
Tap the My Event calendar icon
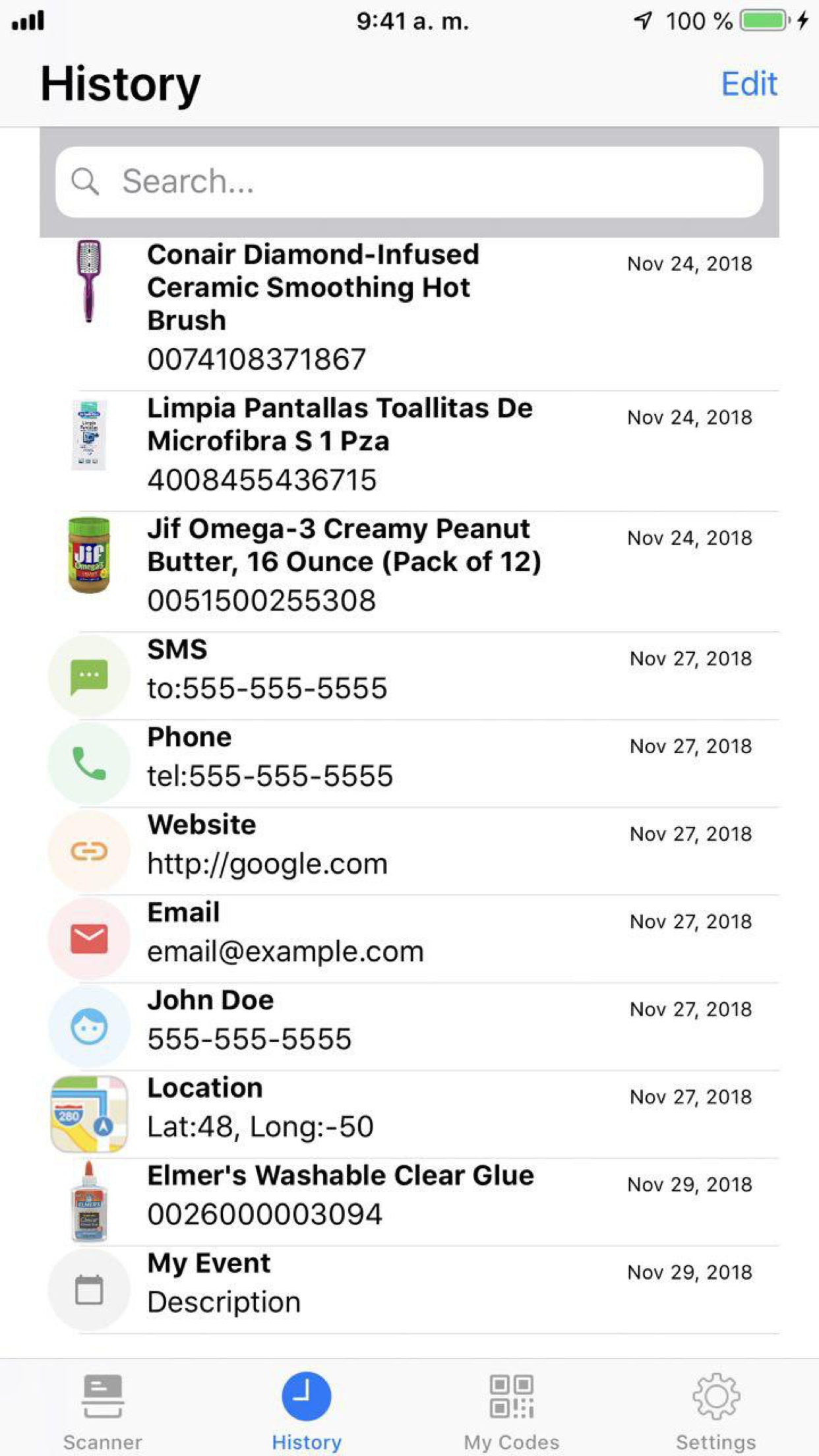(x=88, y=1289)
